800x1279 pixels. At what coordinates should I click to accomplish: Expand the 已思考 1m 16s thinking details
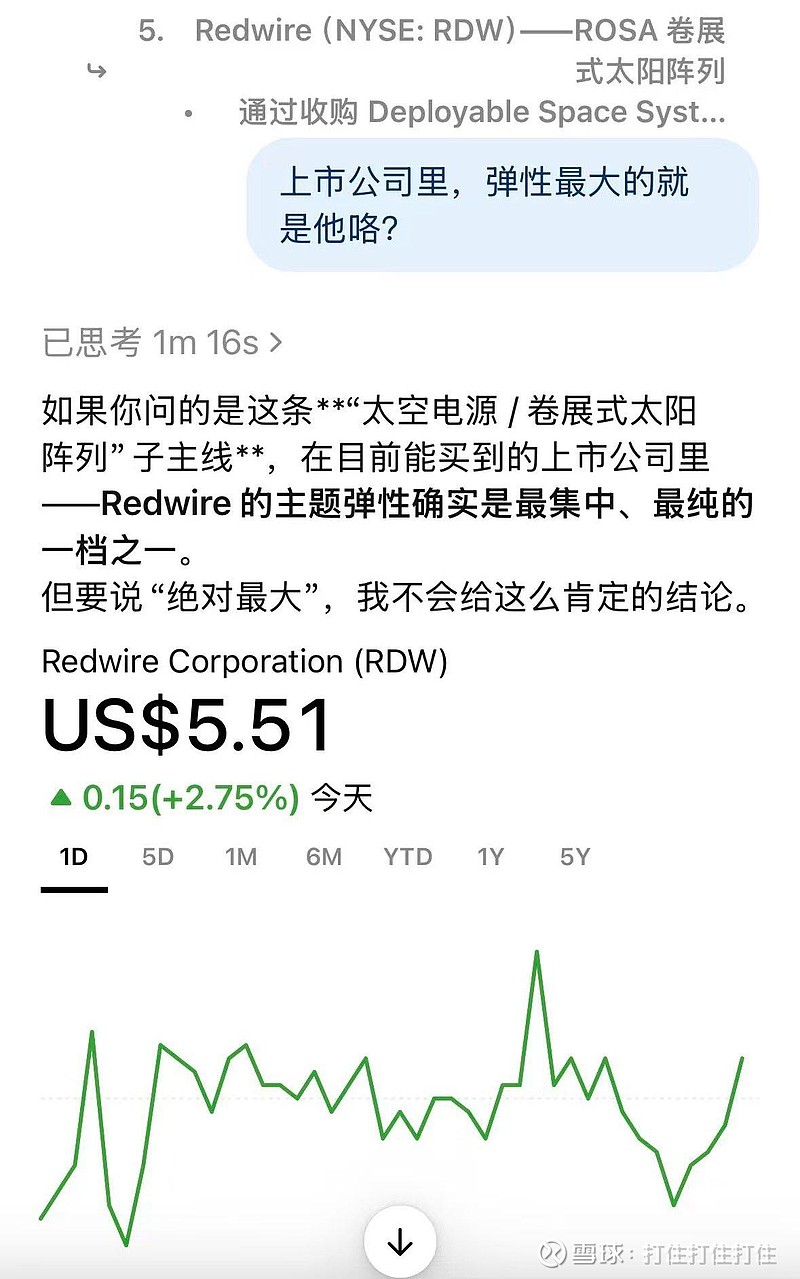pyautogui.click(x=163, y=343)
